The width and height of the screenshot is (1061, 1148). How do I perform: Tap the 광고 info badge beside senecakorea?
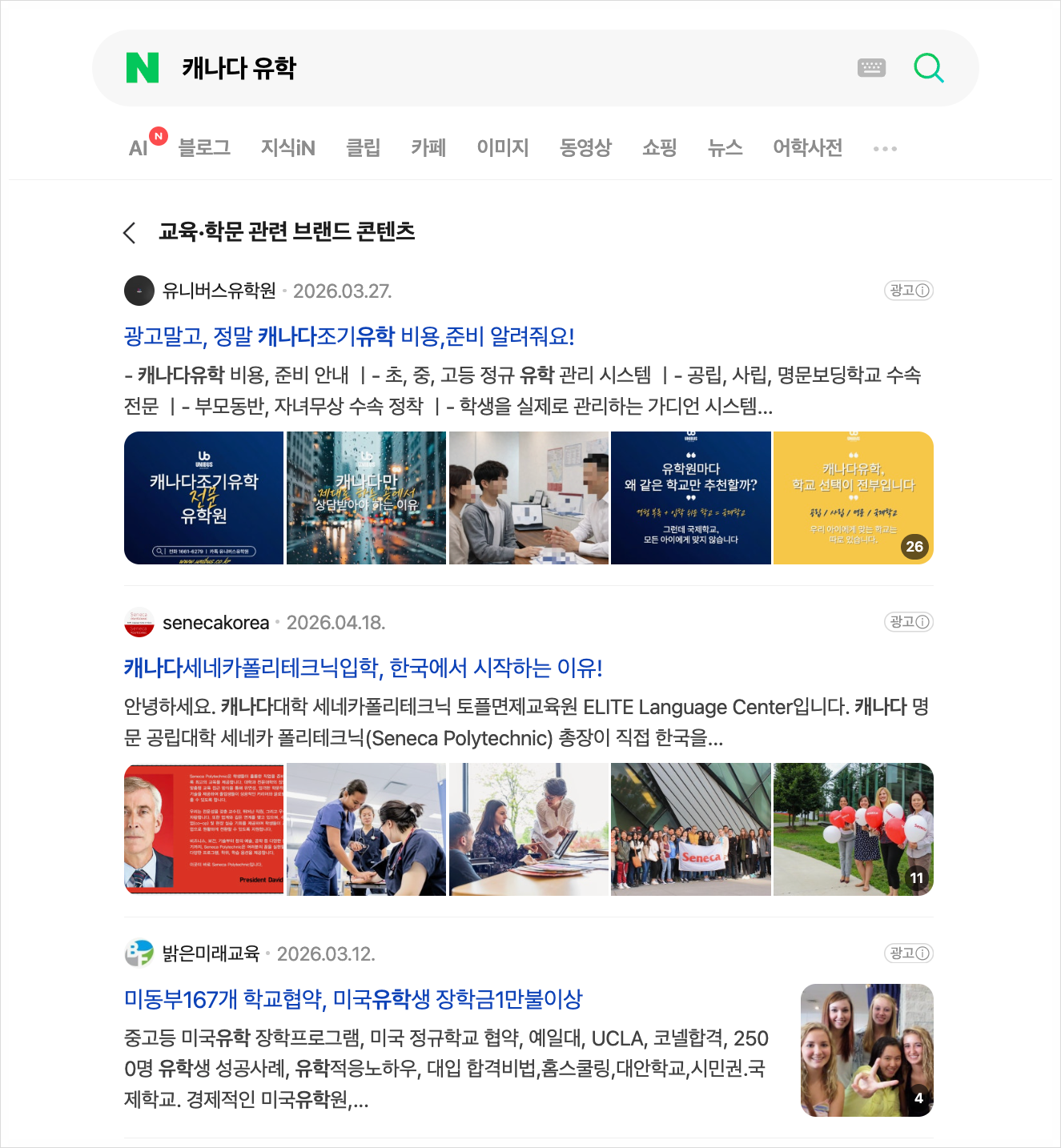[x=909, y=622]
